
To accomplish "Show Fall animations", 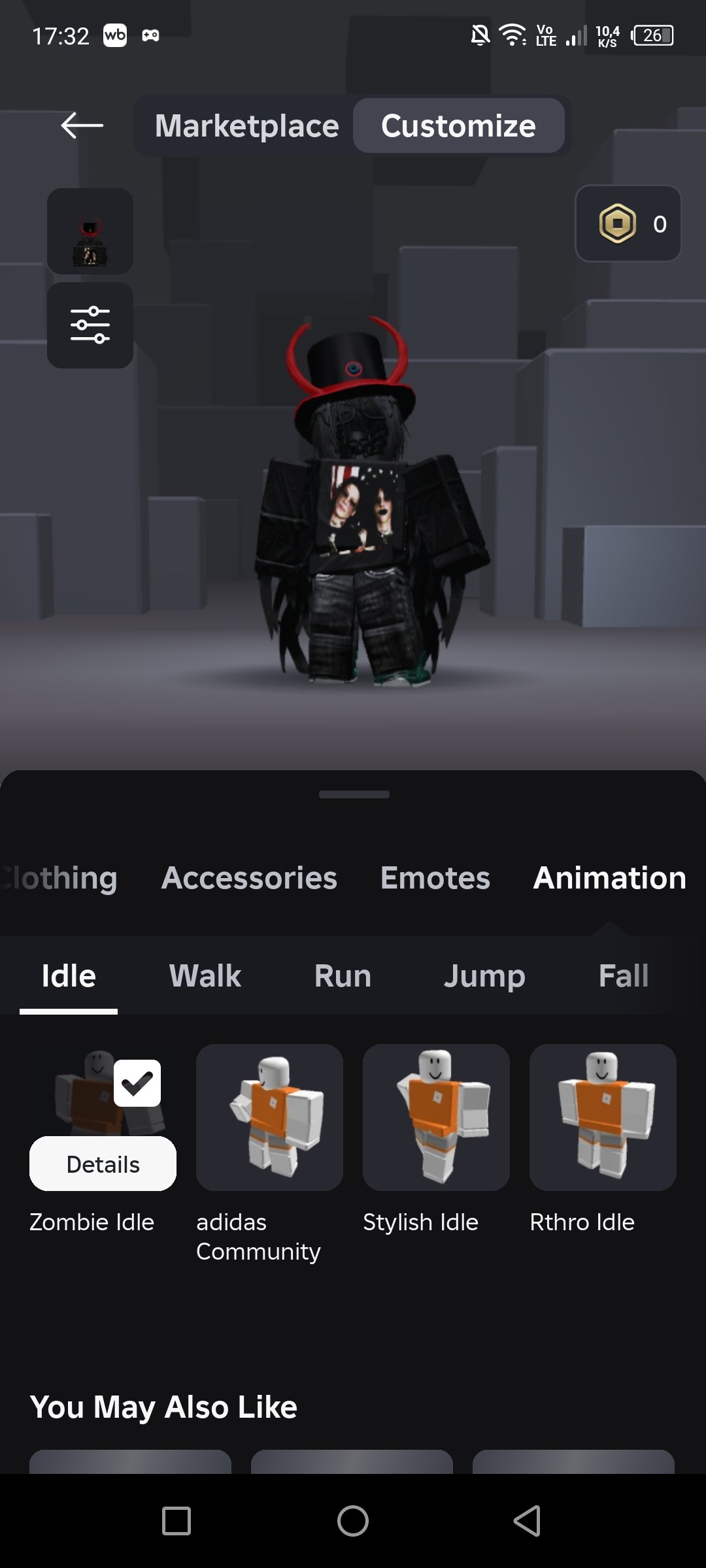I will tap(623, 975).
